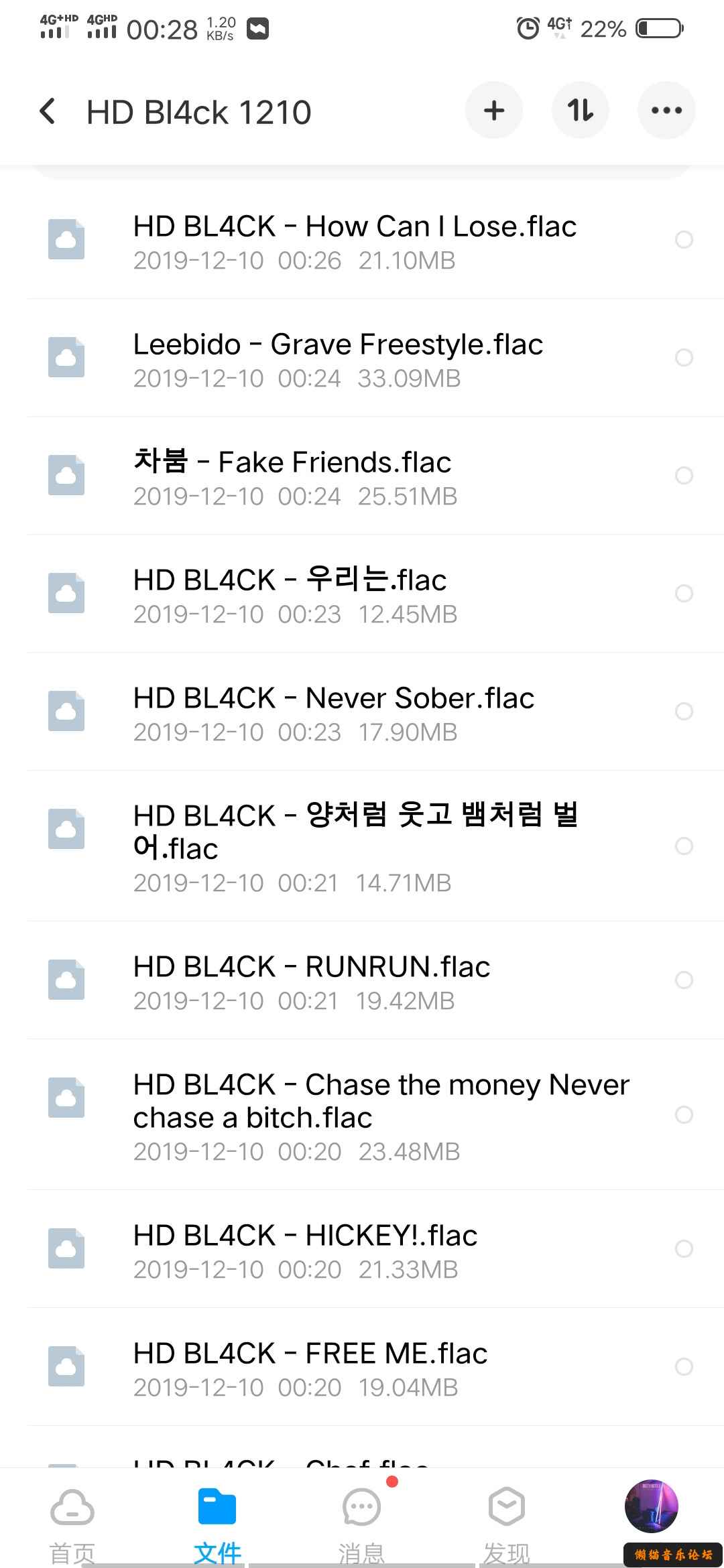Open the profile avatar tab
Screen dimensions: 724x1568
(651, 1508)
